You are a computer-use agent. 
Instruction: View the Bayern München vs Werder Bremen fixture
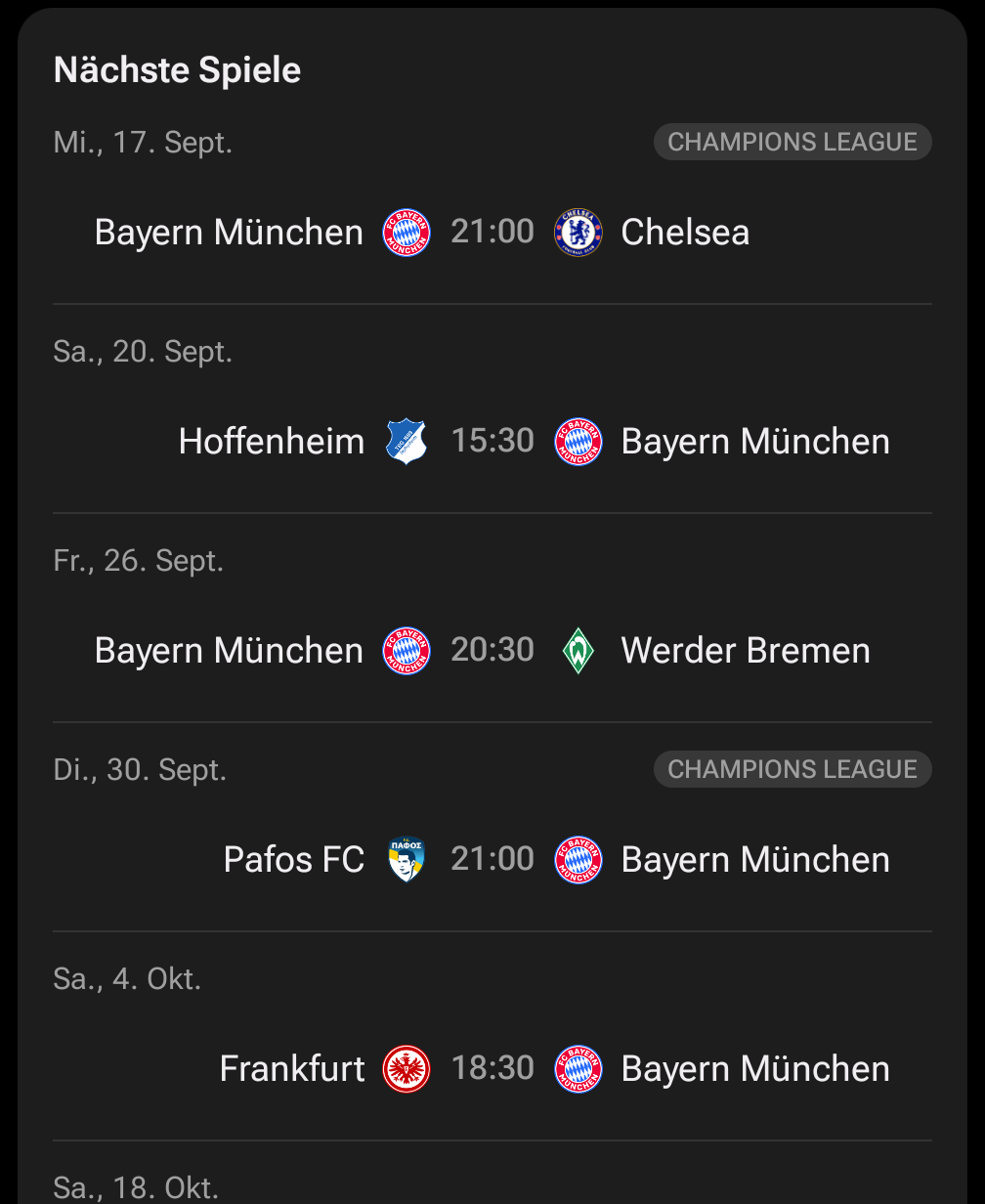[492, 651]
